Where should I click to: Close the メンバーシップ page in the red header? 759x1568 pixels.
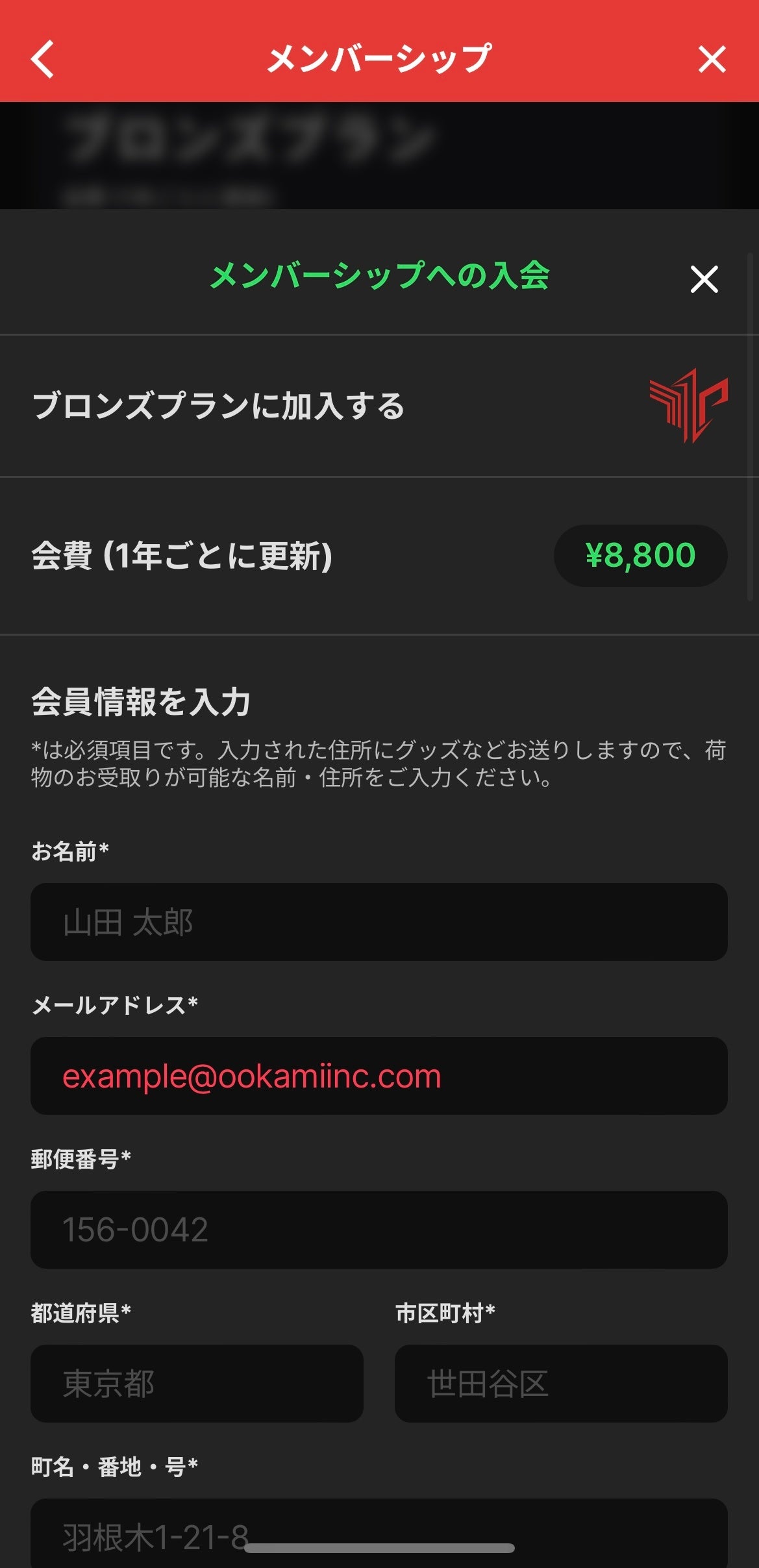(x=712, y=60)
